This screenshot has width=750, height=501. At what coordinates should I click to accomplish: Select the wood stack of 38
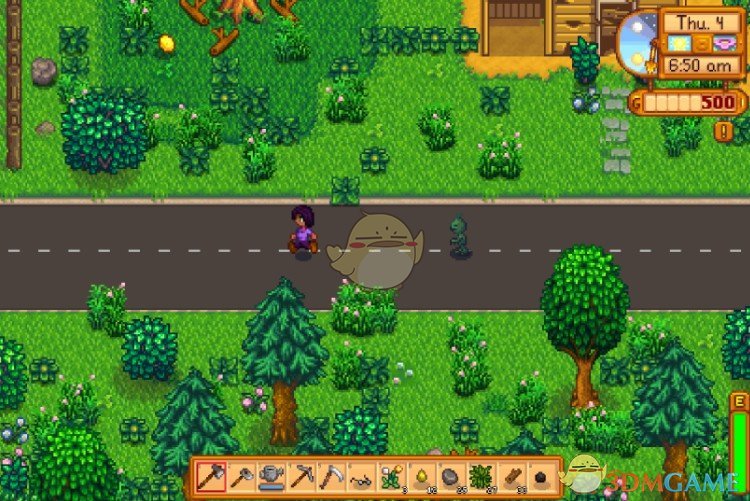pos(511,477)
